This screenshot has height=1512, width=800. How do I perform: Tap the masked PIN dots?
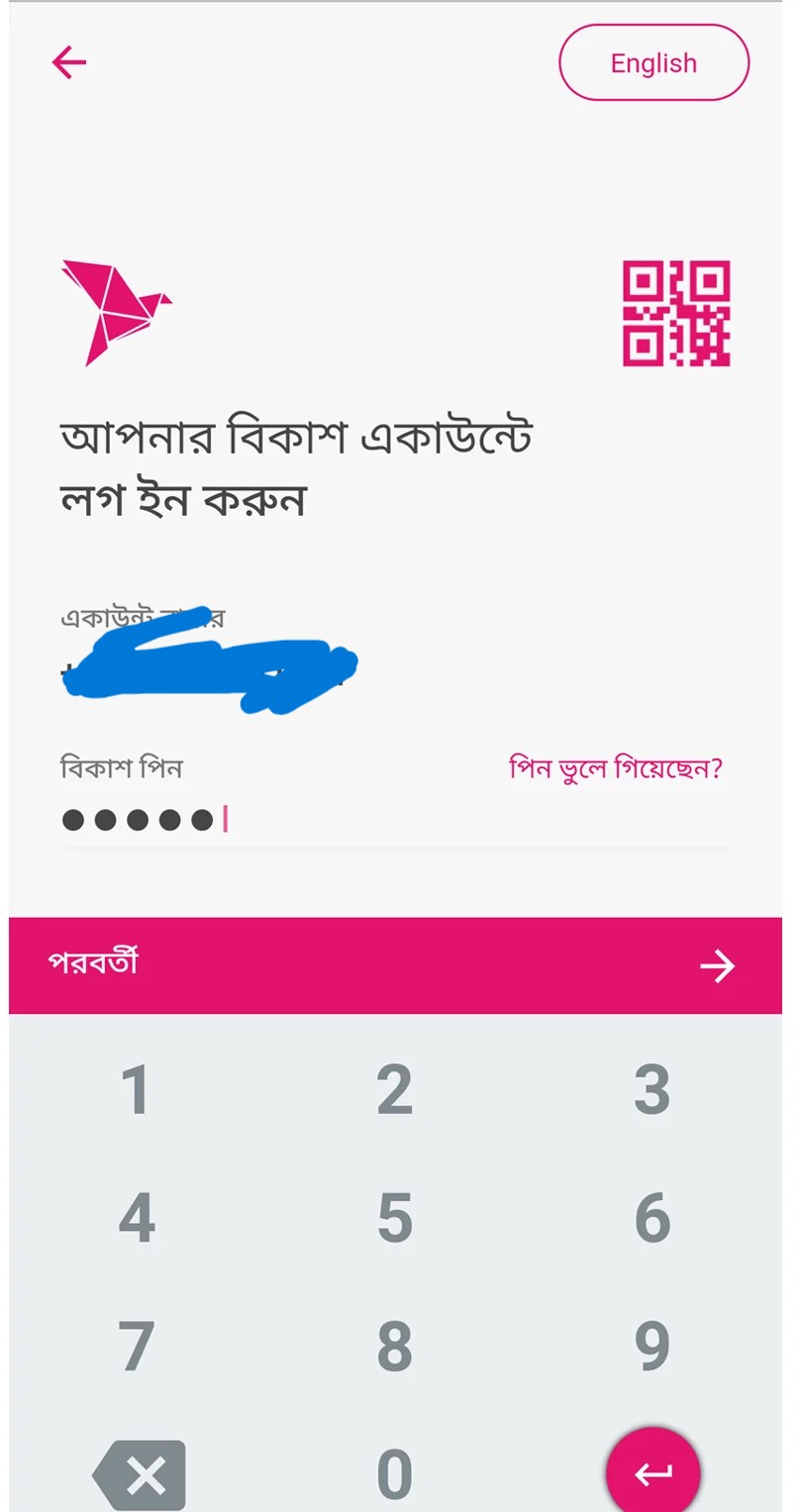[139, 819]
